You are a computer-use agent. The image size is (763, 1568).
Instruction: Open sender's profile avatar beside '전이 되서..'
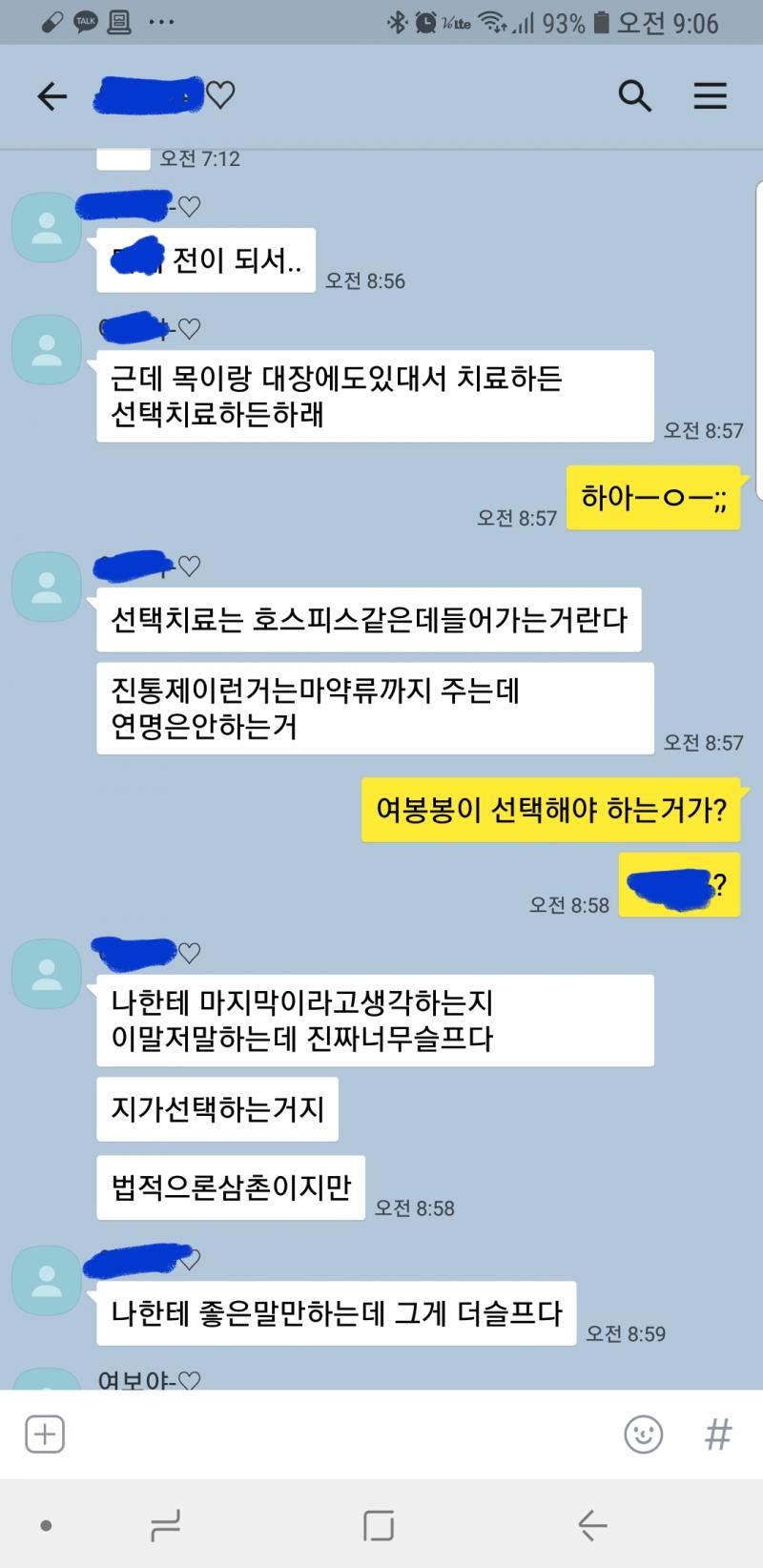(46, 227)
